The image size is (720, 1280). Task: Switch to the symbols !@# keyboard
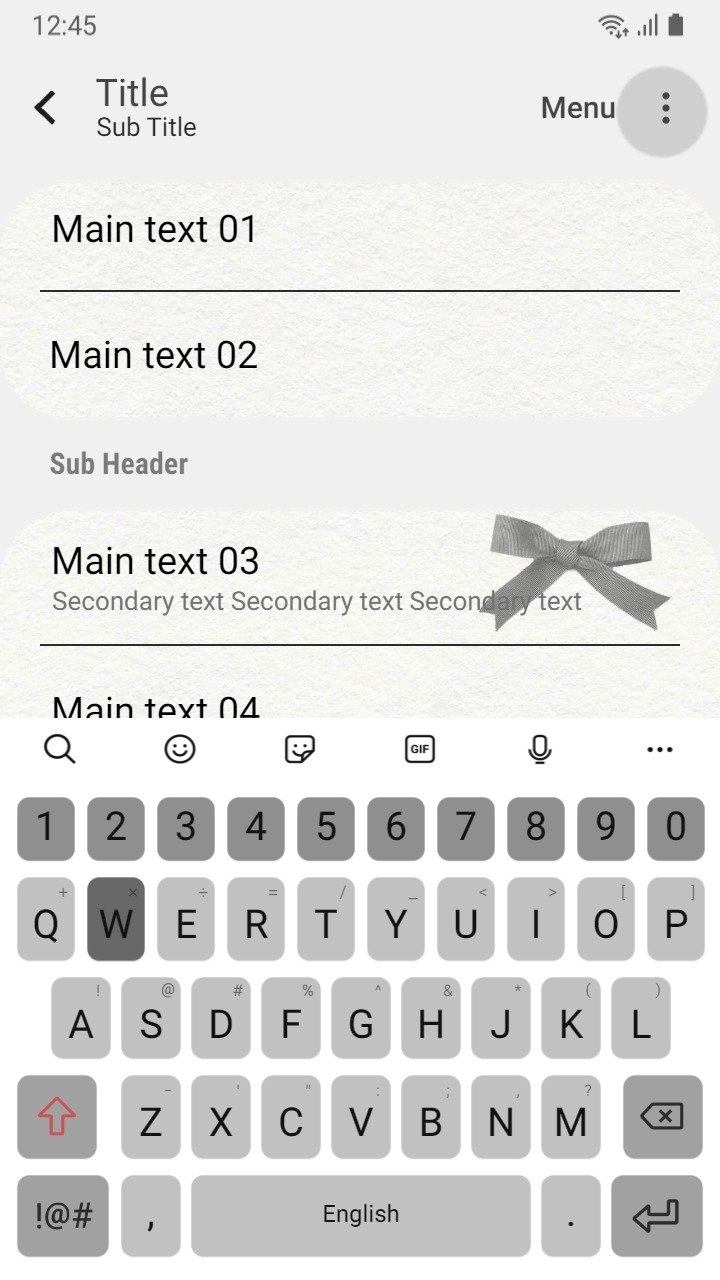(63, 1216)
